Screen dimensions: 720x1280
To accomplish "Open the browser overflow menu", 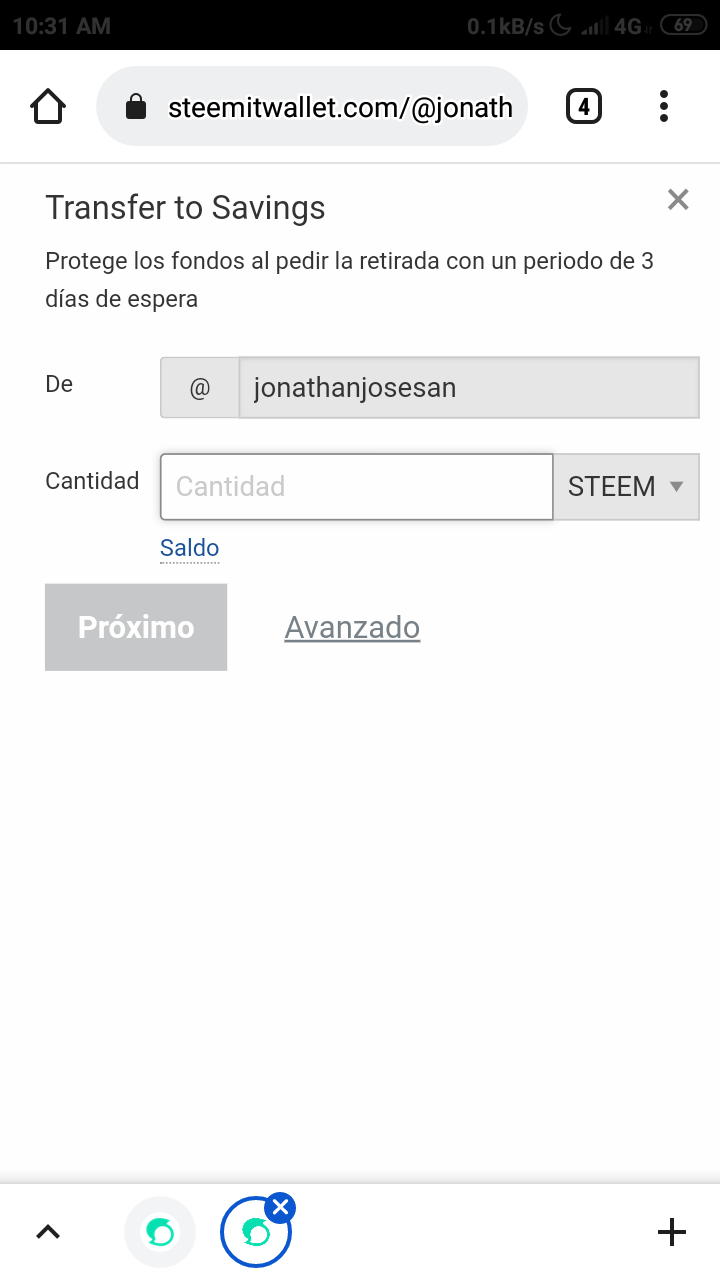I will (664, 106).
